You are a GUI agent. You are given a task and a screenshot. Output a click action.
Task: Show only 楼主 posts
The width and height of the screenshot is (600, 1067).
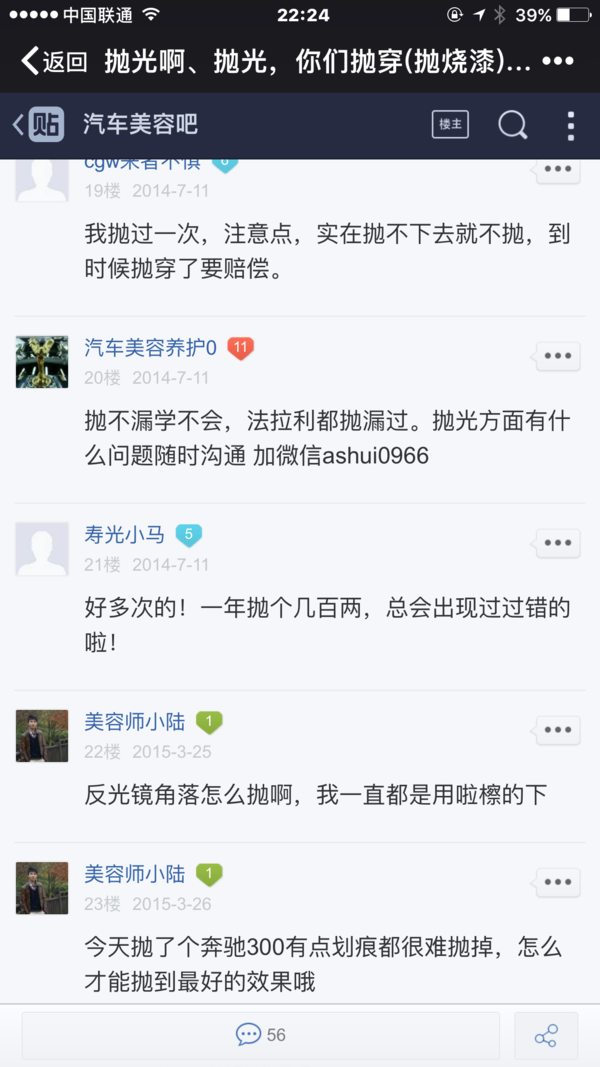click(450, 125)
